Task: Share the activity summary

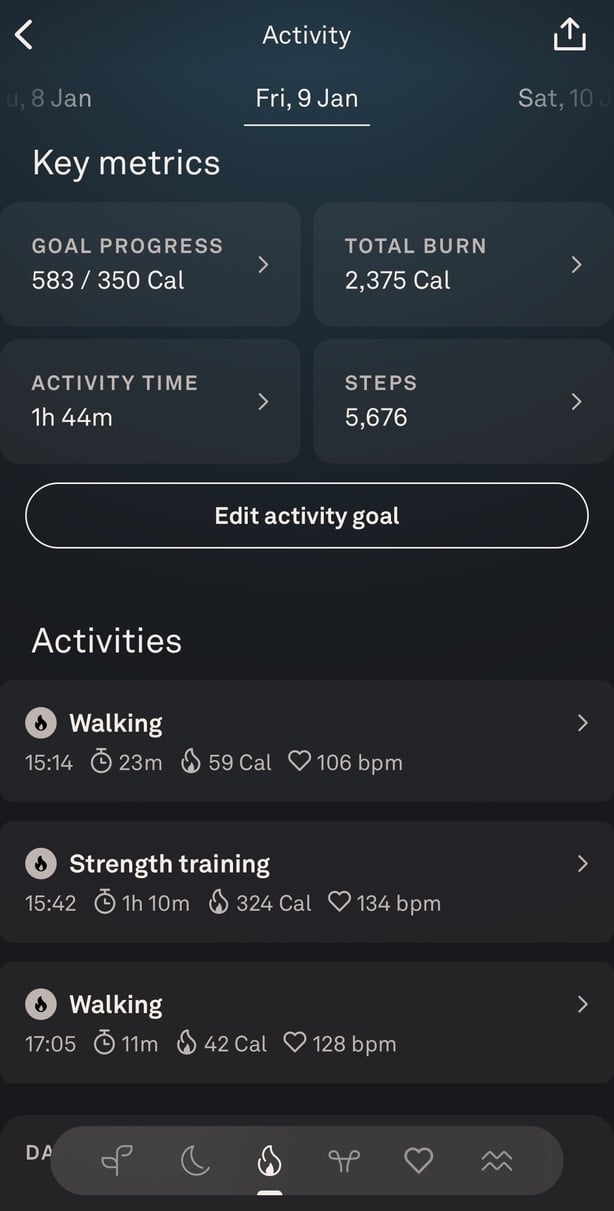Action: point(569,35)
